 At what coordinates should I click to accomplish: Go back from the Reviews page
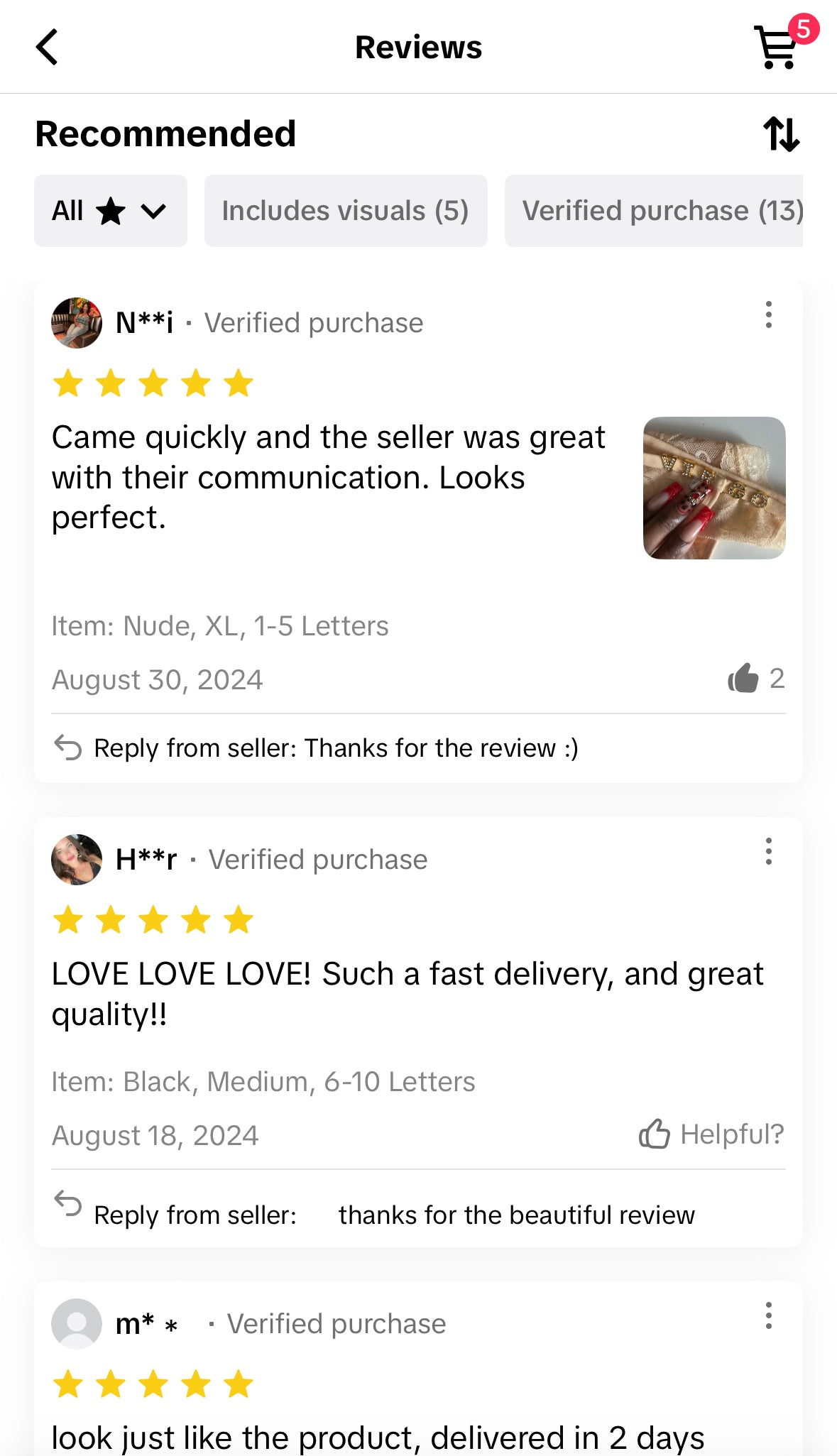point(47,48)
